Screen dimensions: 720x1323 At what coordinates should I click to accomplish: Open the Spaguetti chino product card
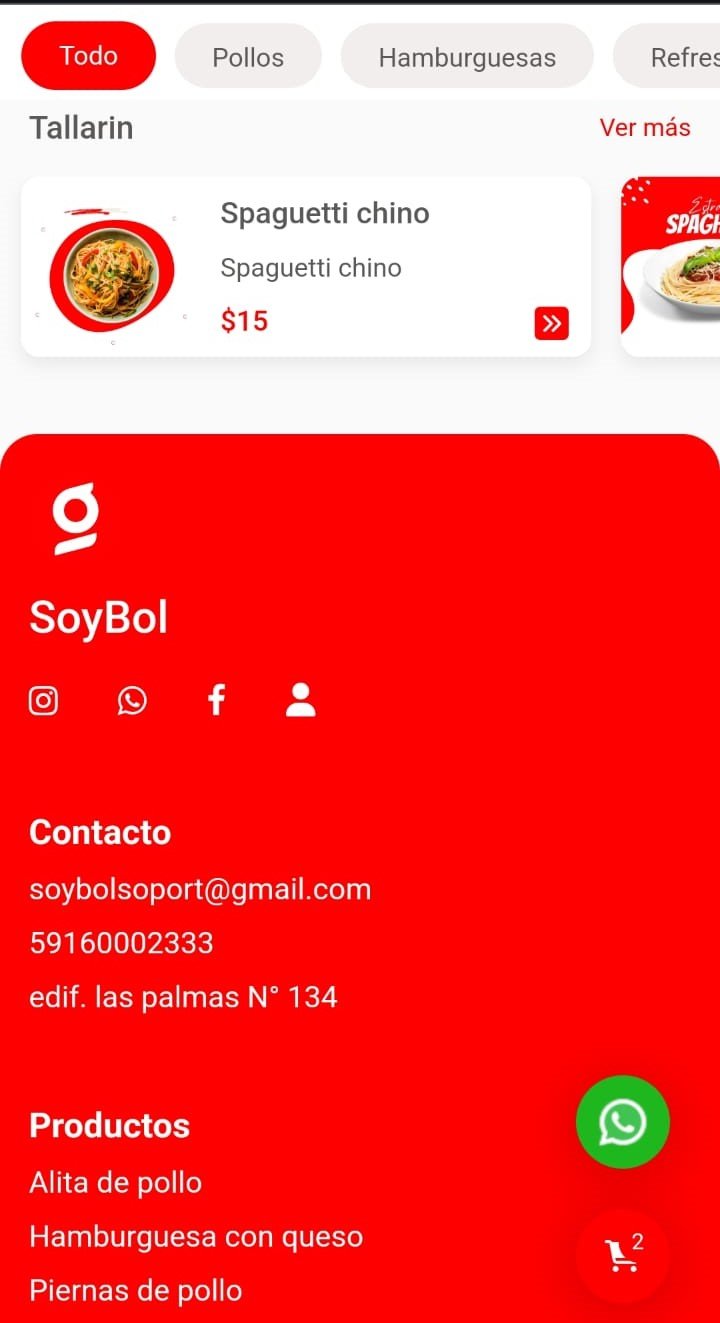pyautogui.click(x=305, y=266)
